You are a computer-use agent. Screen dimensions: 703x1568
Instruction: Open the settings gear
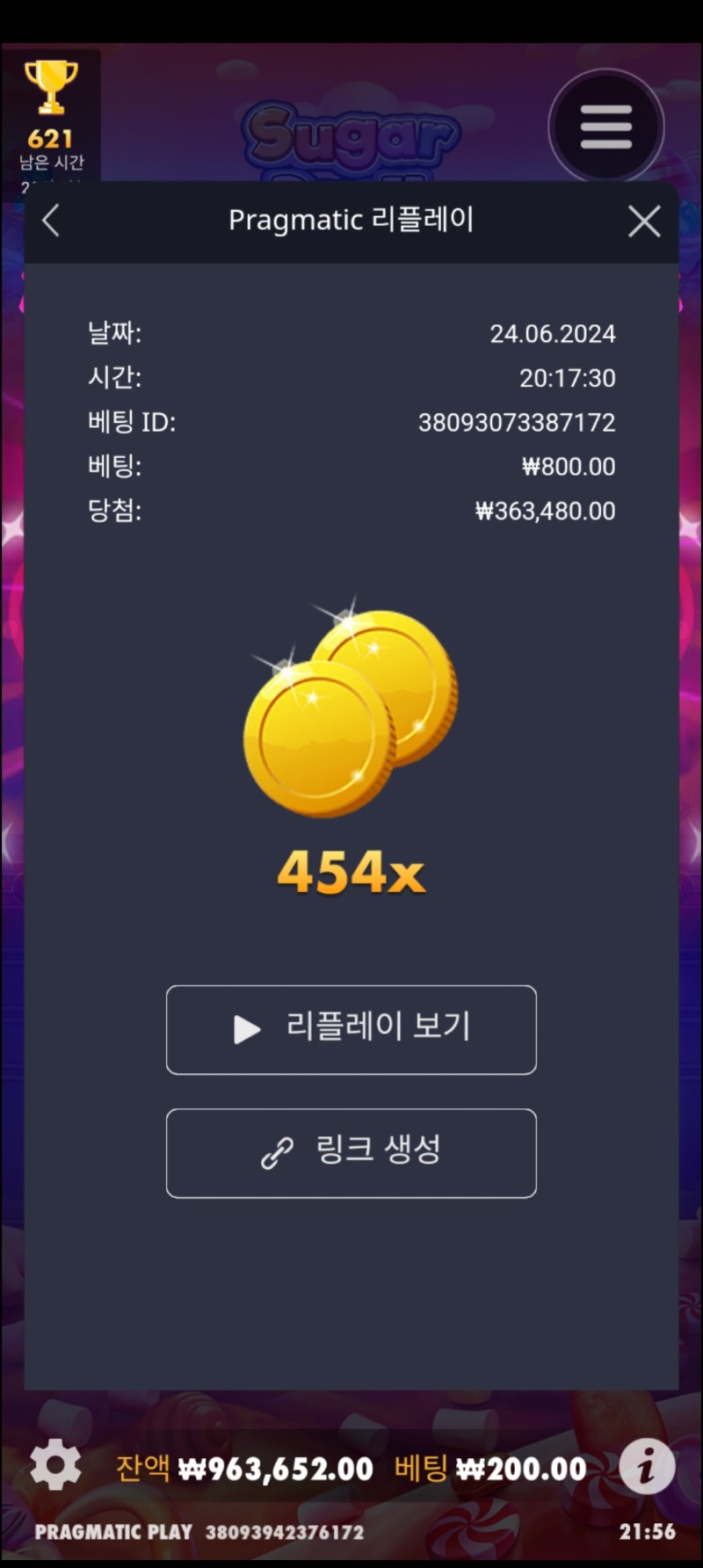[x=55, y=1464]
